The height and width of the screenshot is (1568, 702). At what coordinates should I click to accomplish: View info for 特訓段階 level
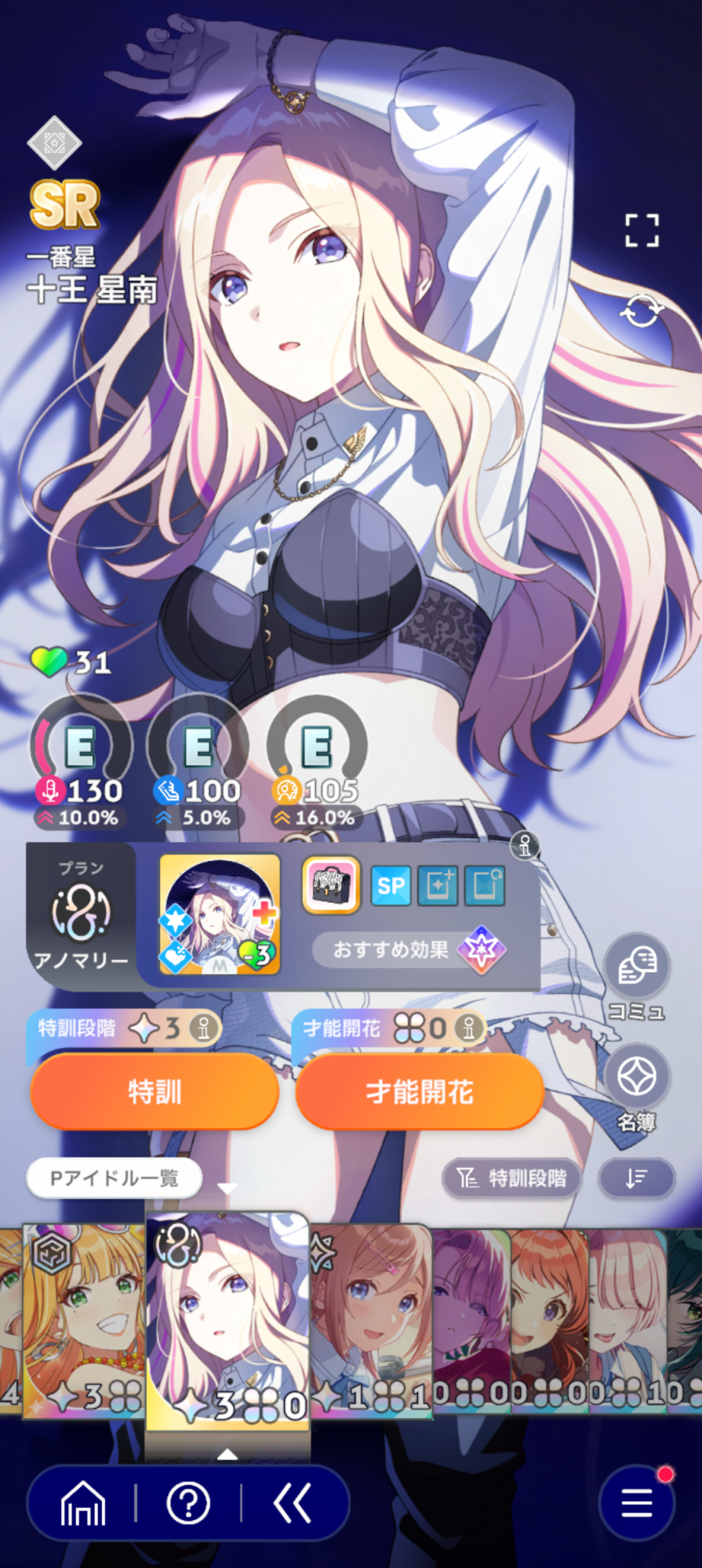coord(205,1027)
